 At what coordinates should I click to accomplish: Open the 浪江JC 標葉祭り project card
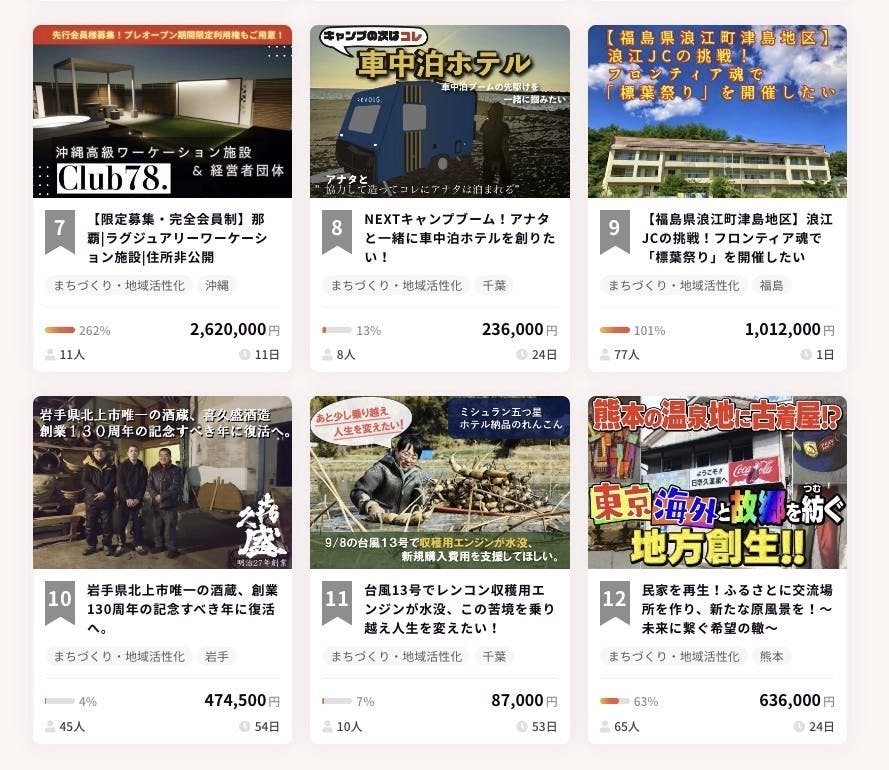coord(717,112)
